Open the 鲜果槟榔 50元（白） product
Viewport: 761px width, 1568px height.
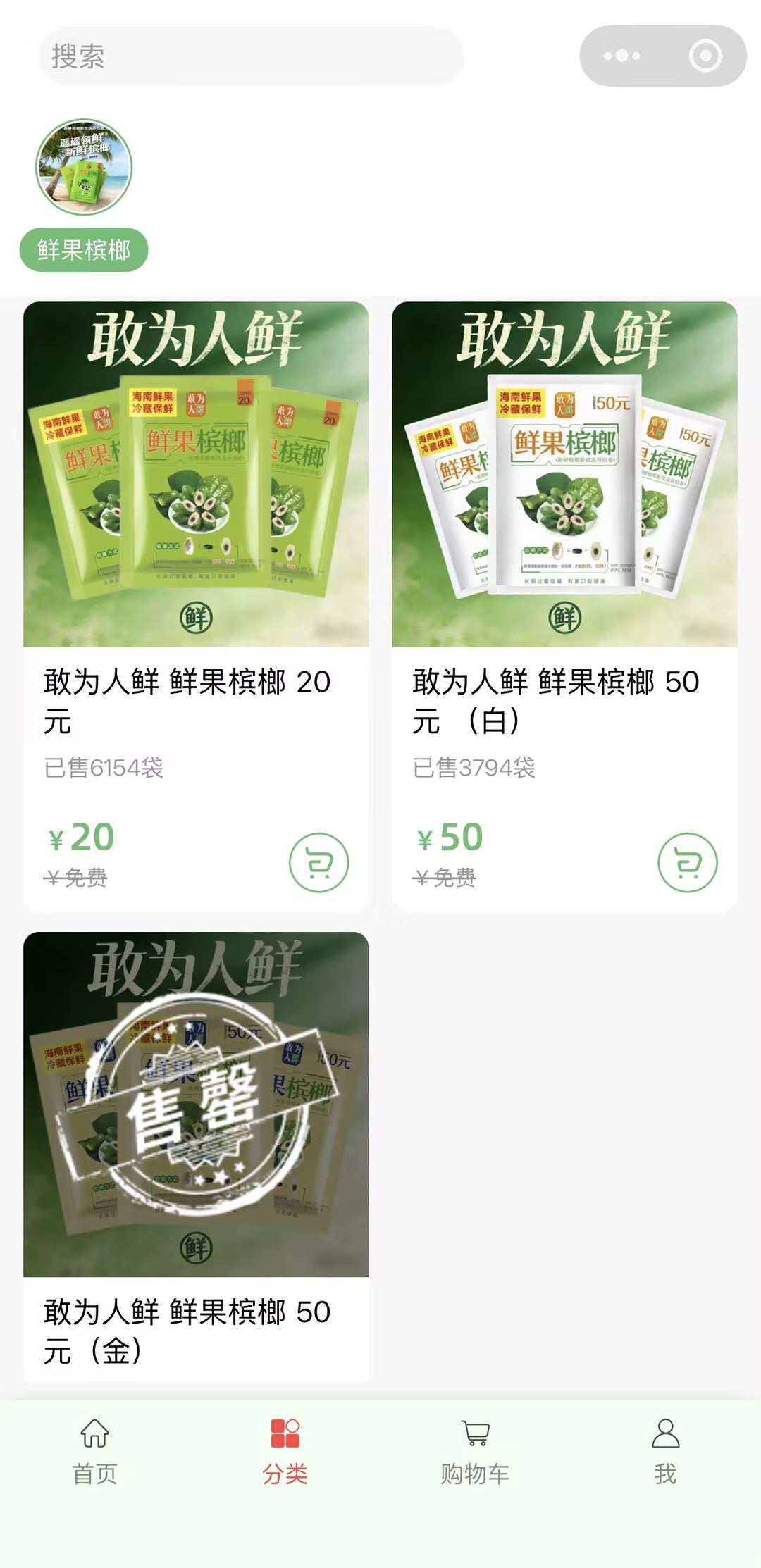564,474
